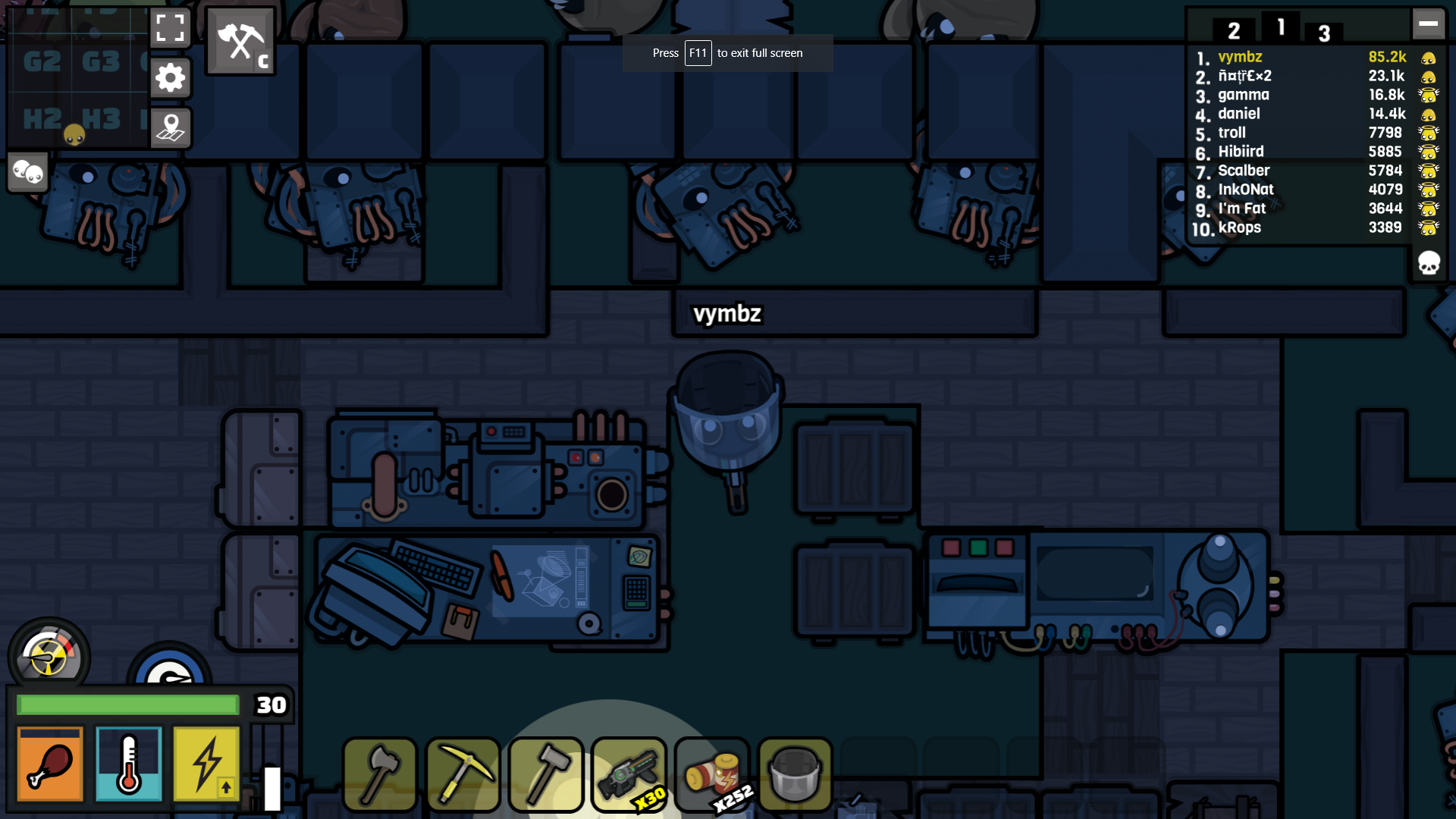The image size is (1456, 819).
Task: Select the x252 ammo item slot
Action: 712,774
